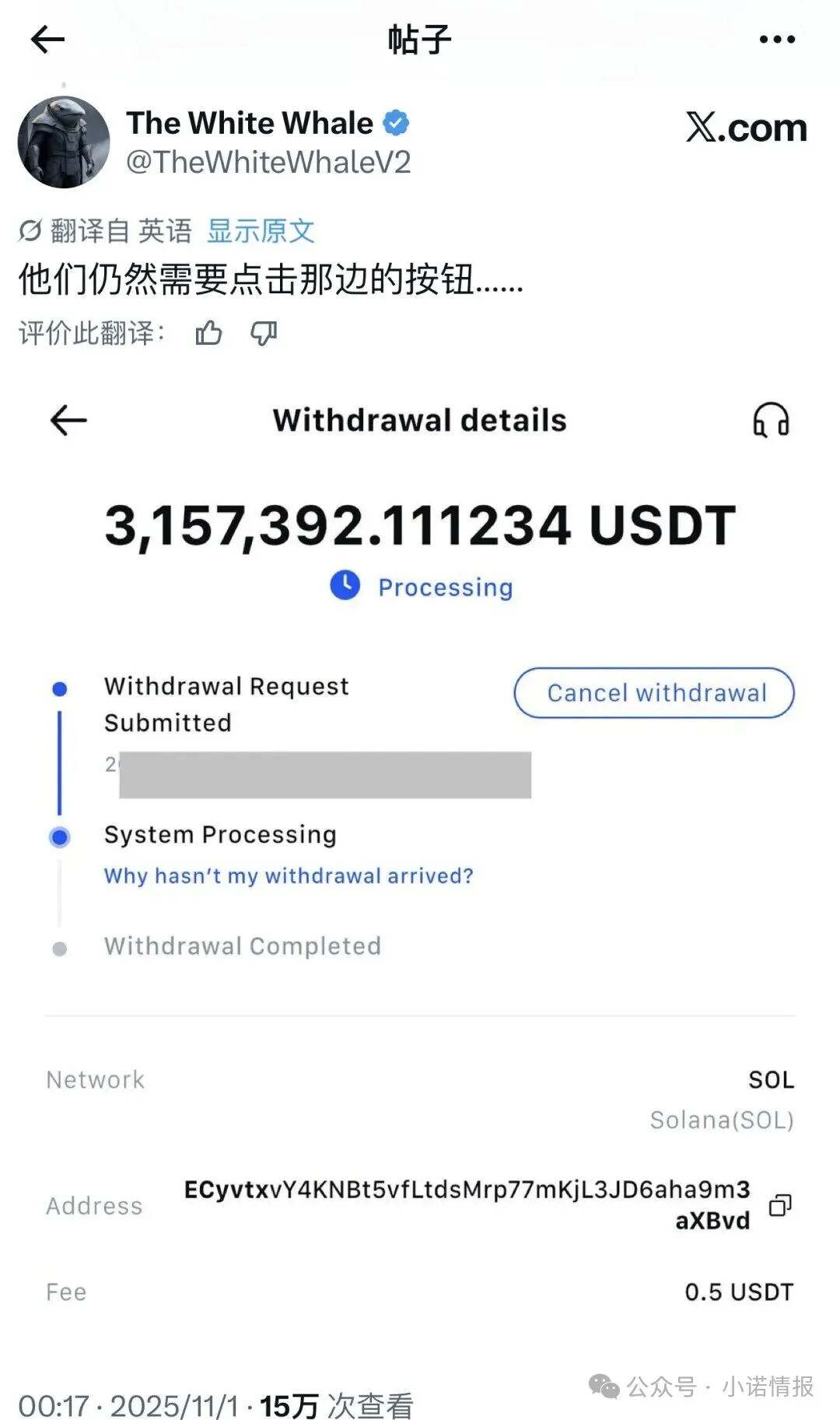Open the attached withdrawal details image
The height and width of the screenshot is (1420, 840).
(420, 856)
